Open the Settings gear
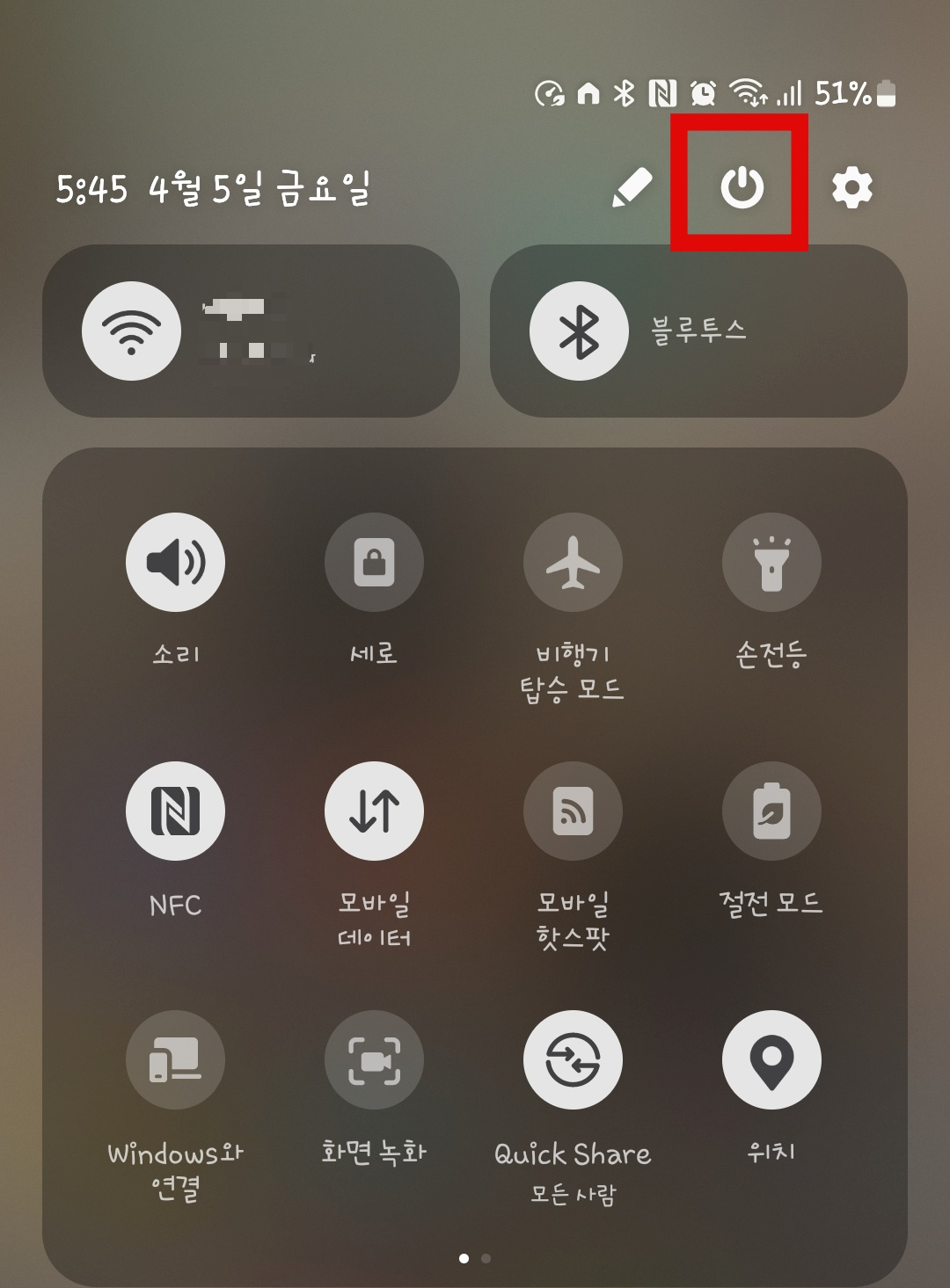Viewport: 950px width, 1288px height. [x=851, y=185]
